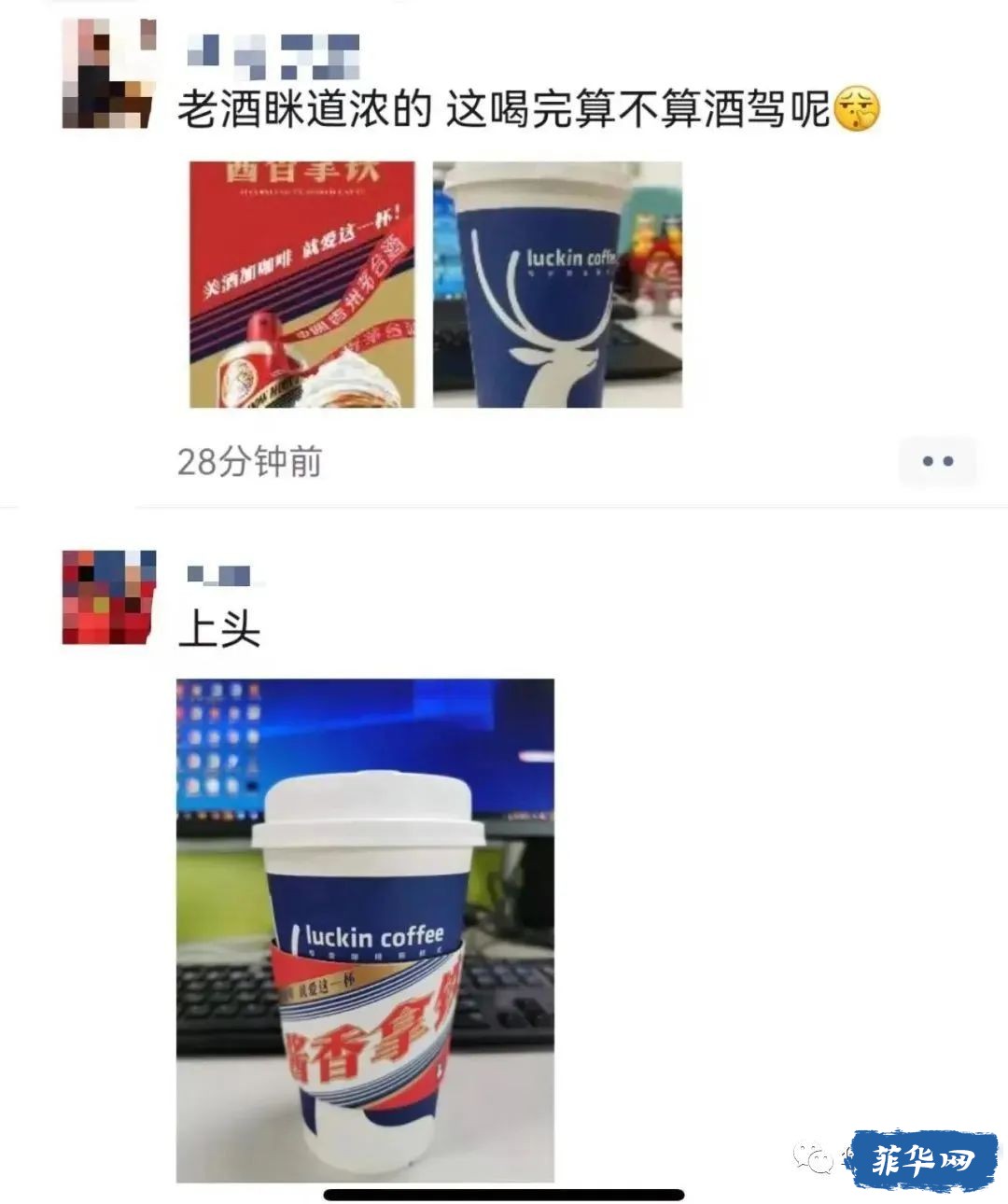View the blue luckin coffee cup photo
The height and width of the screenshot is (1204, 1008).
(557, 285)
